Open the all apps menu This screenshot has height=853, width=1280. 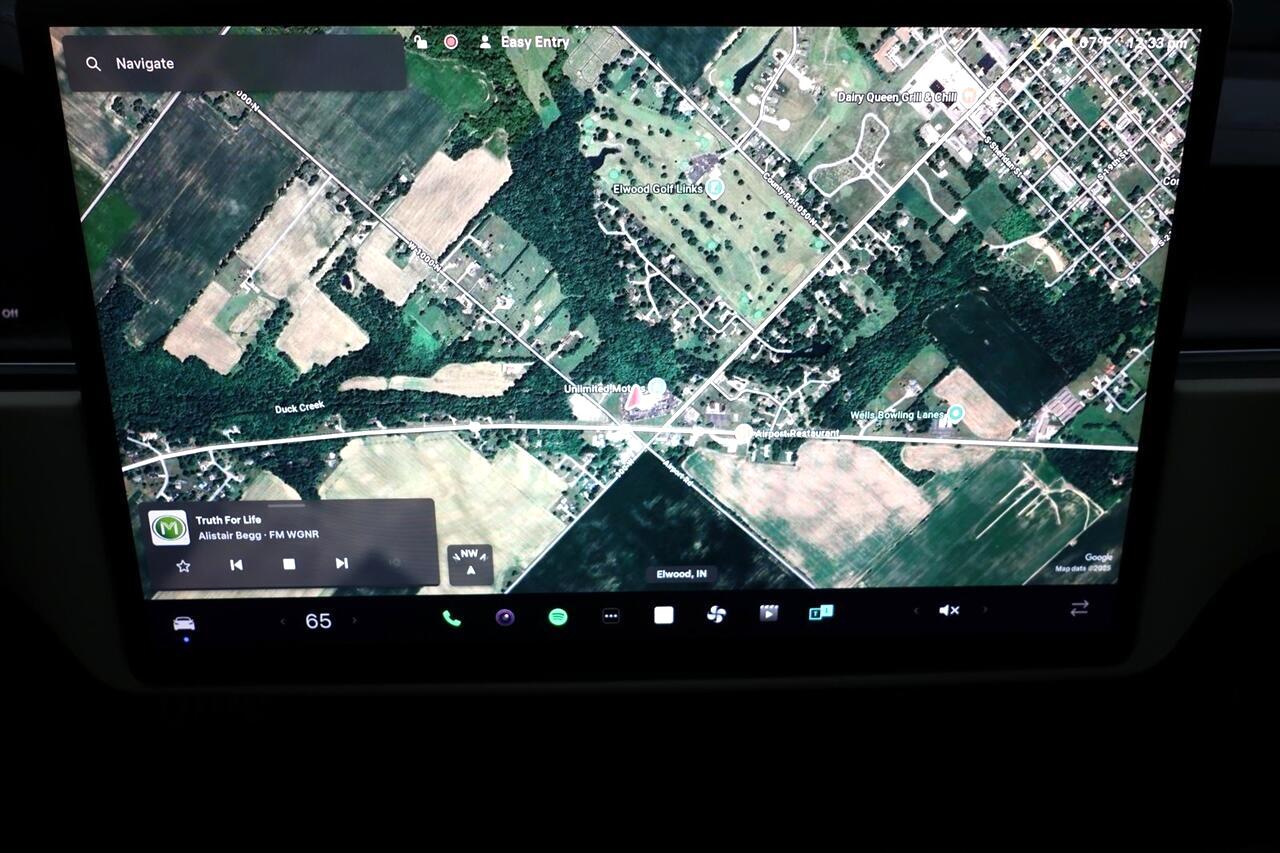611,617
